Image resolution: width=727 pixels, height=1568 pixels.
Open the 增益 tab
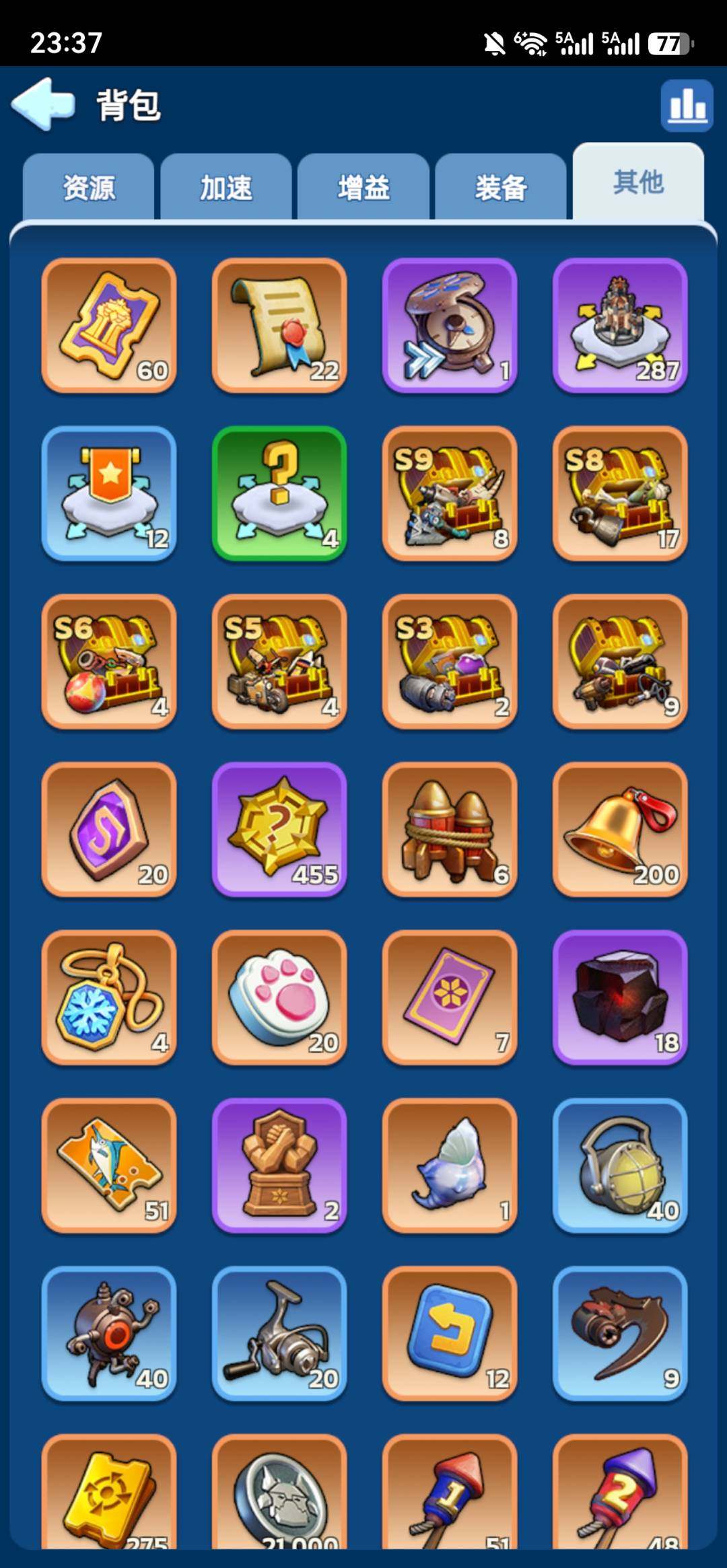(363, 187)
